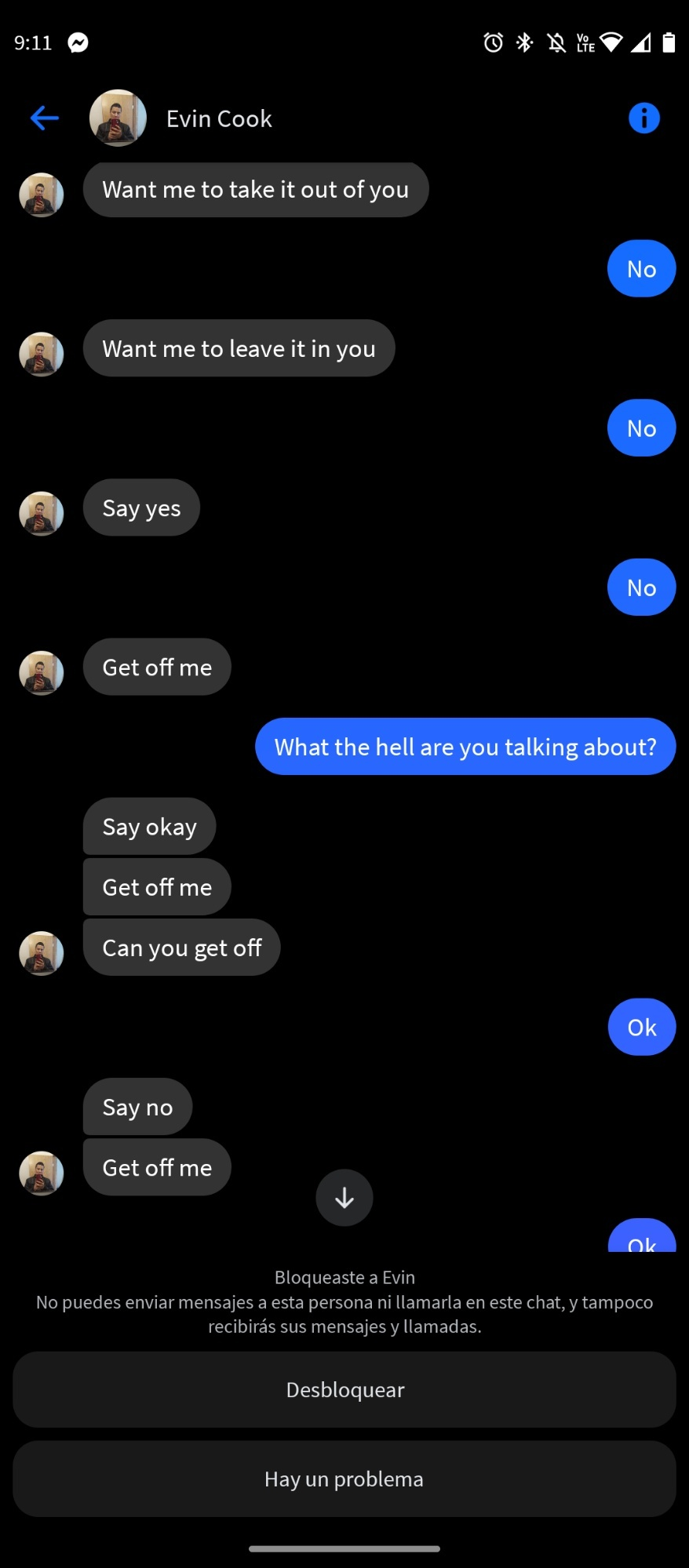This screenshot has height=1568, width=689.
Task: Tap Desbloquear to unblock Evin
Action: pos(344,1389)
